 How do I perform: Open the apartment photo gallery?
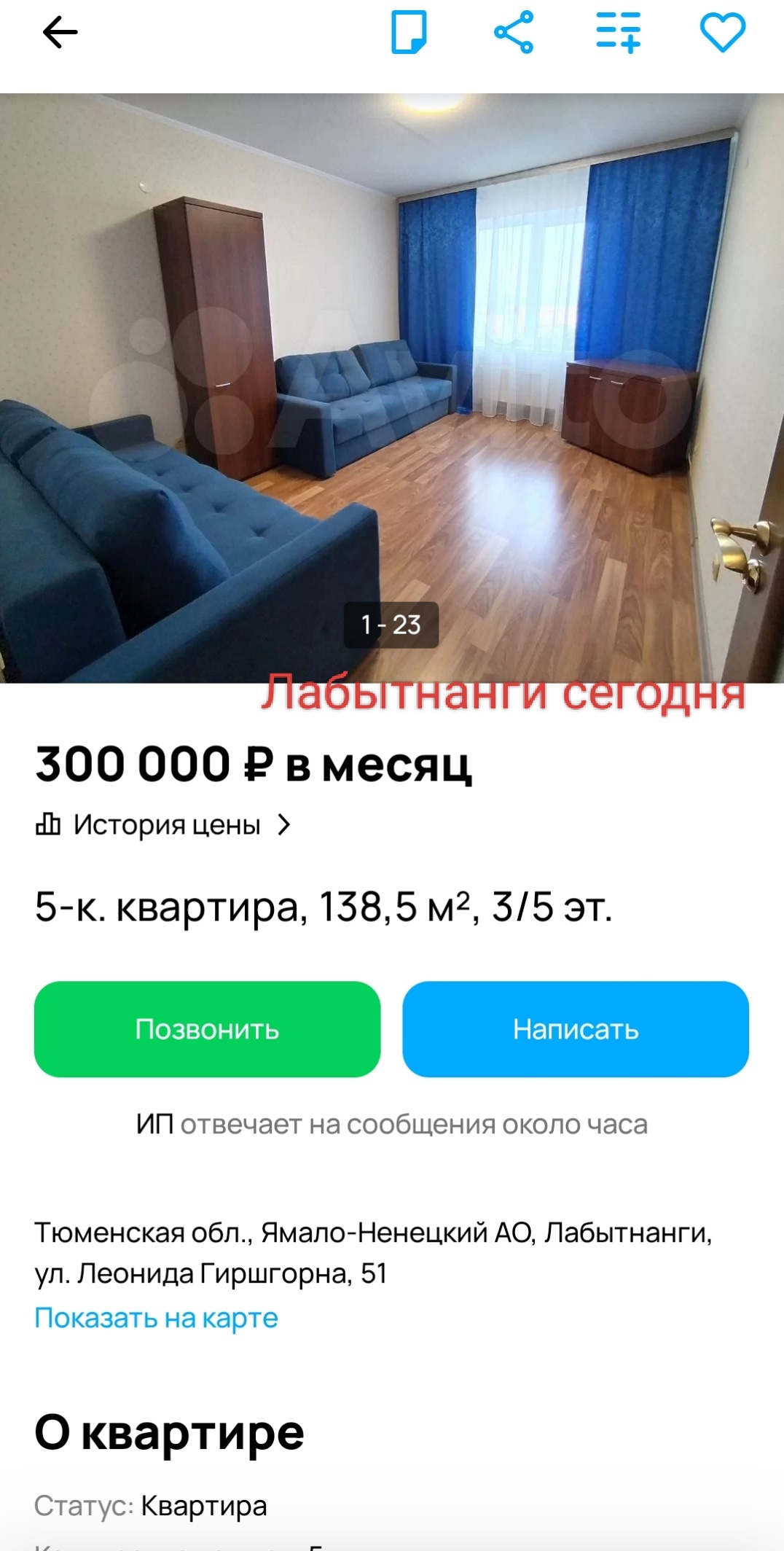coord(391,388)
